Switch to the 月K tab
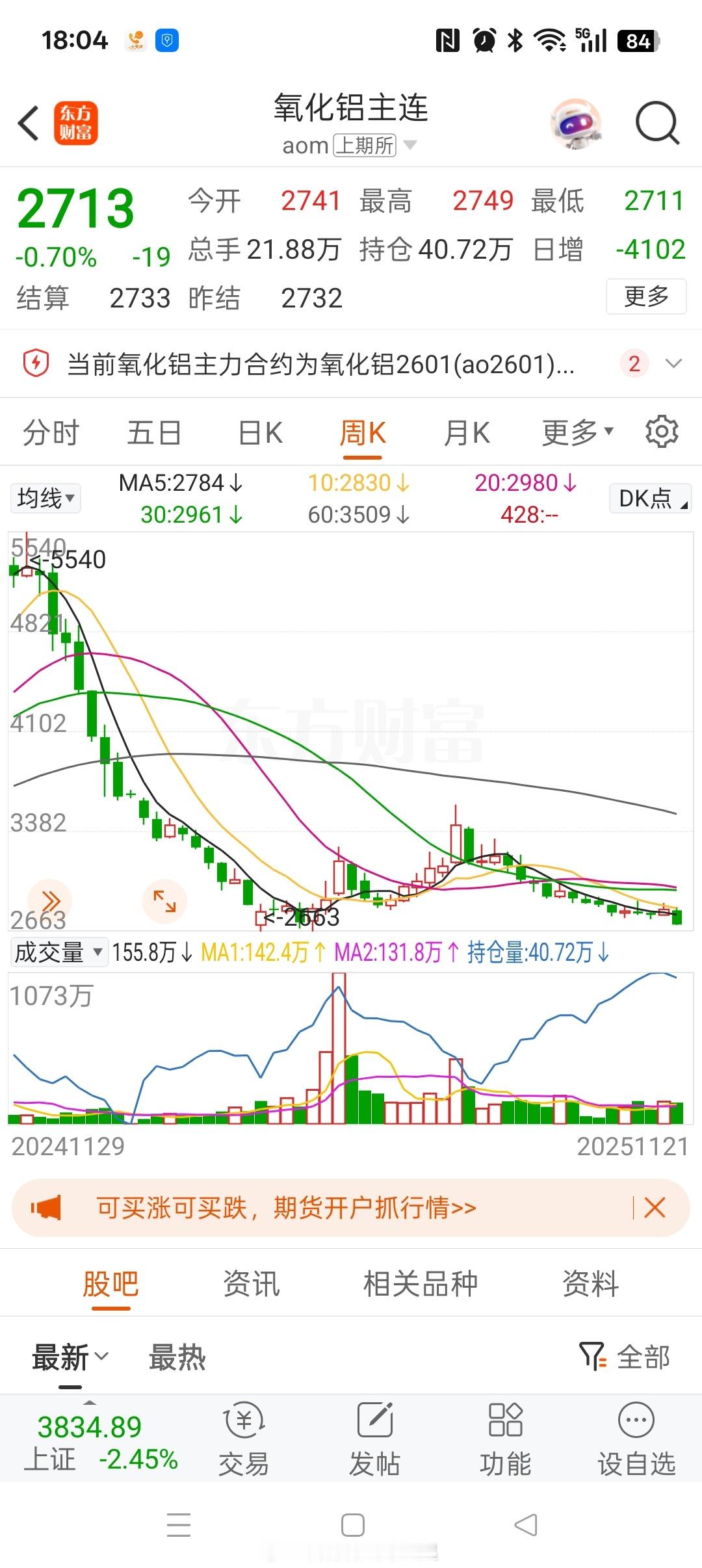The height and width of the screenshot is (1568, 702). [x=465, y=432]
